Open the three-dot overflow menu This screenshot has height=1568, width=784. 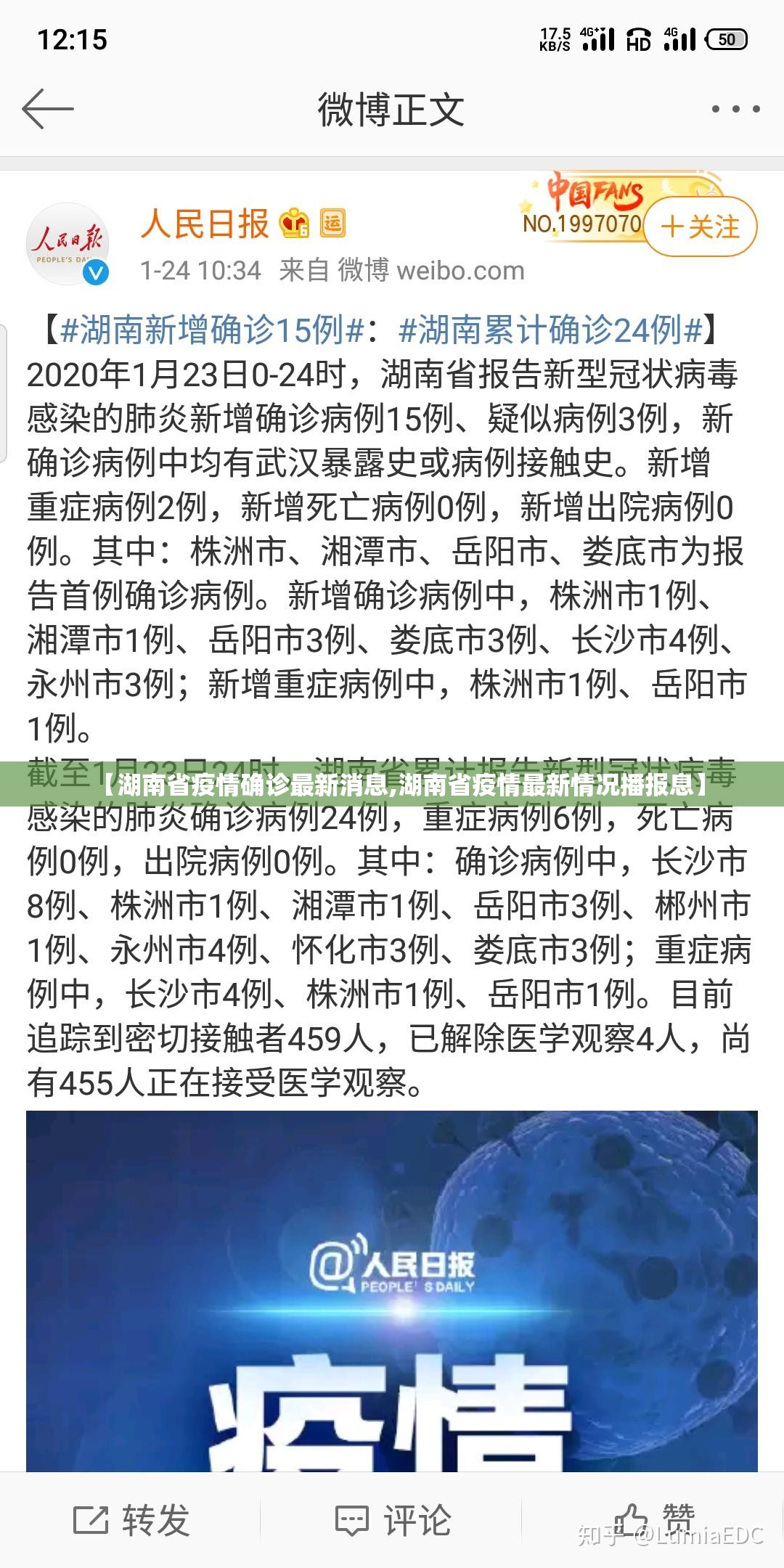735,110
